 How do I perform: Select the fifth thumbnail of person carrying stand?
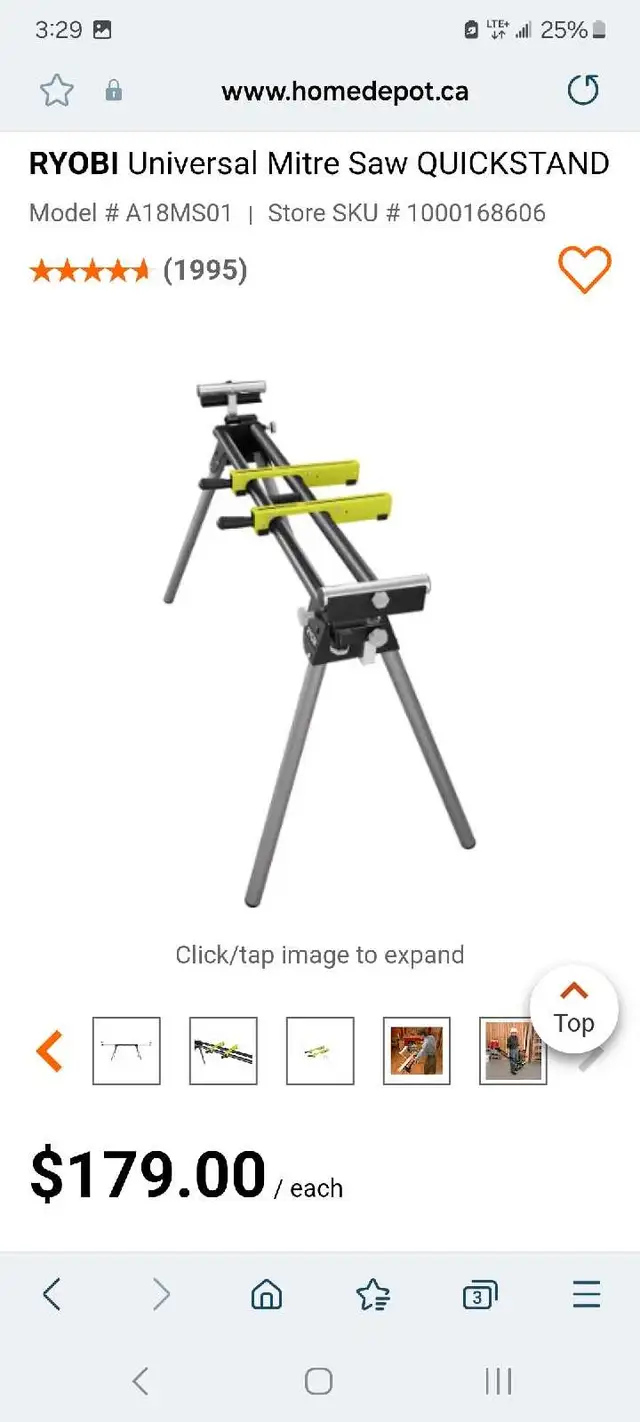[513, 1051]
